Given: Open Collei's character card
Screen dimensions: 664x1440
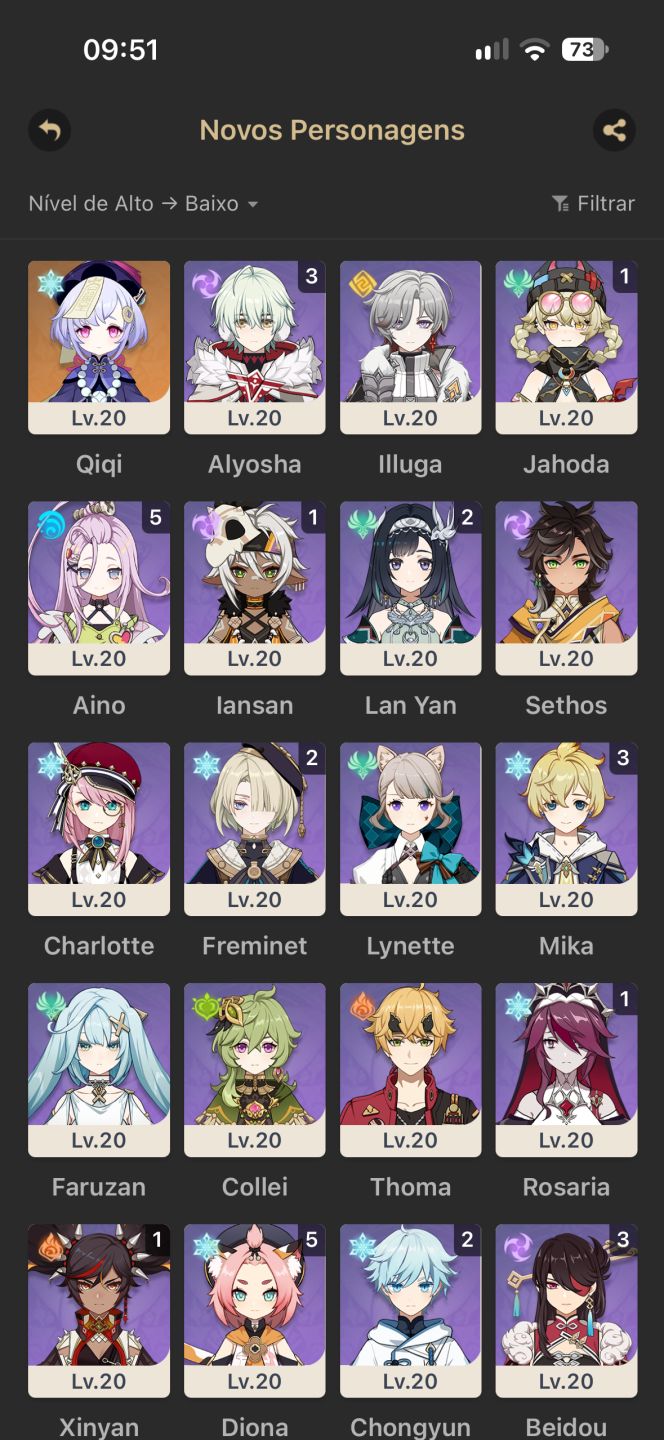Looking at the screenshot, I should tap(255, 1071).
